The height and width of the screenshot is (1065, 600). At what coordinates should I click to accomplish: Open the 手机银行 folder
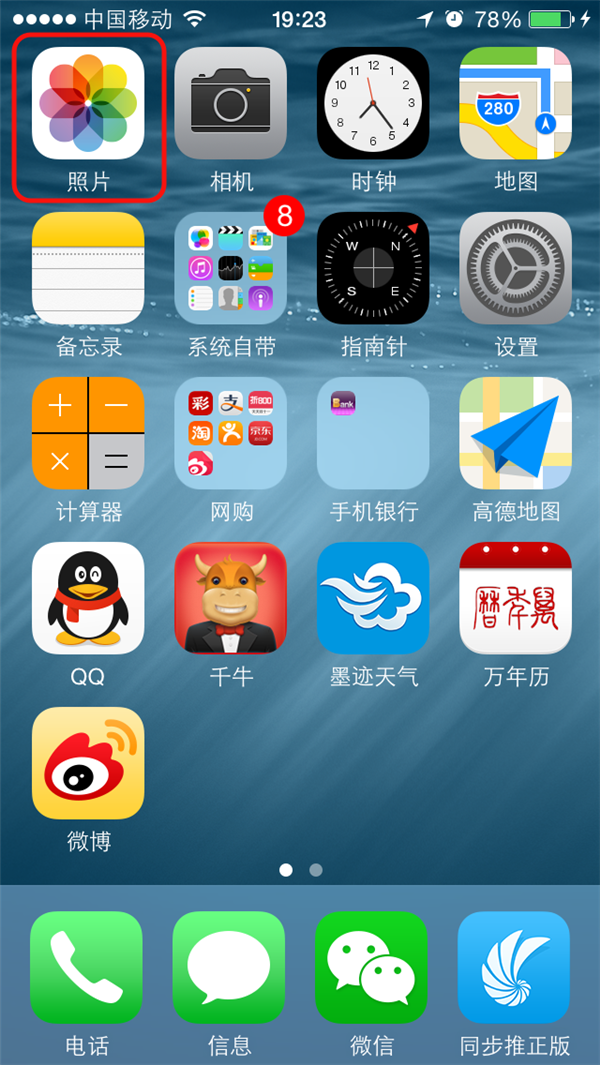pos(373,433)
